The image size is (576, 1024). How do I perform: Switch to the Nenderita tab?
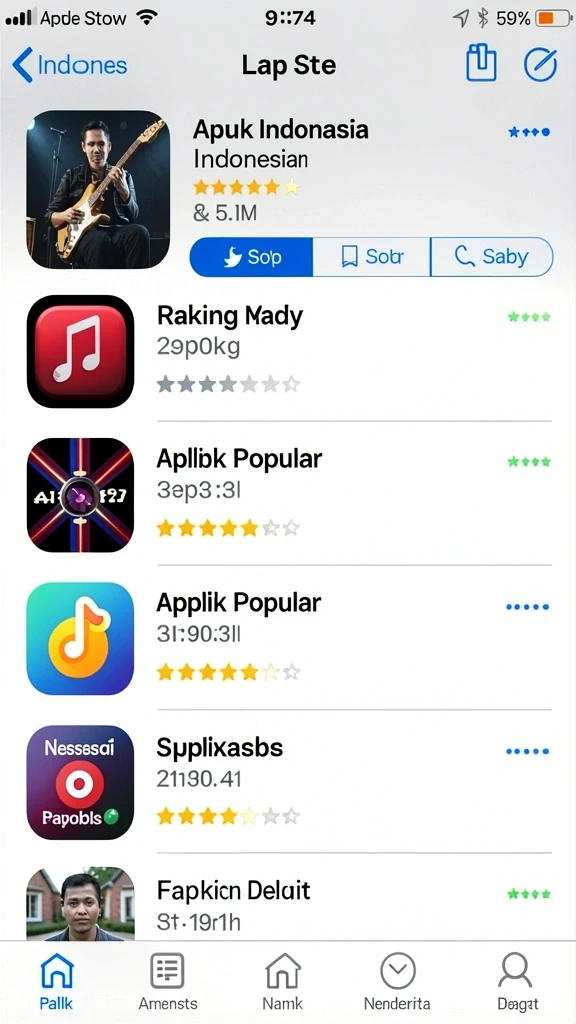(x=397, y=982)
